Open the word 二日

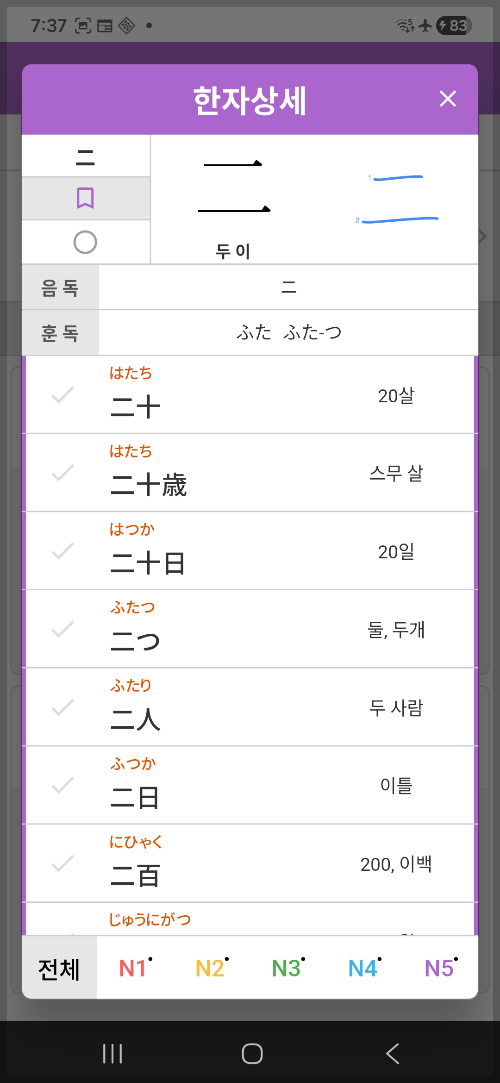pyautogui.click(x=249, y=785)
